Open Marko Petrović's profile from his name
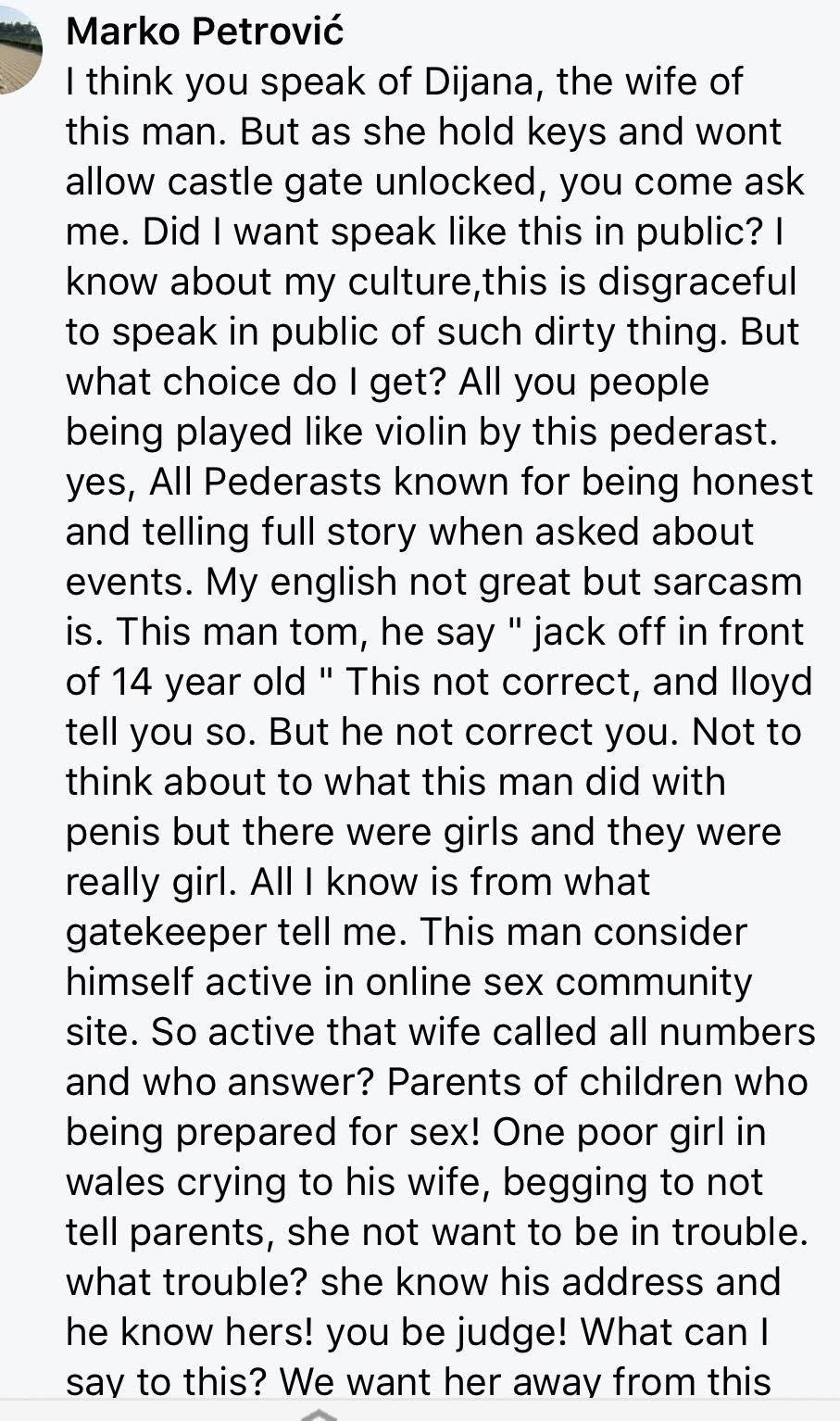 (205, 31)
